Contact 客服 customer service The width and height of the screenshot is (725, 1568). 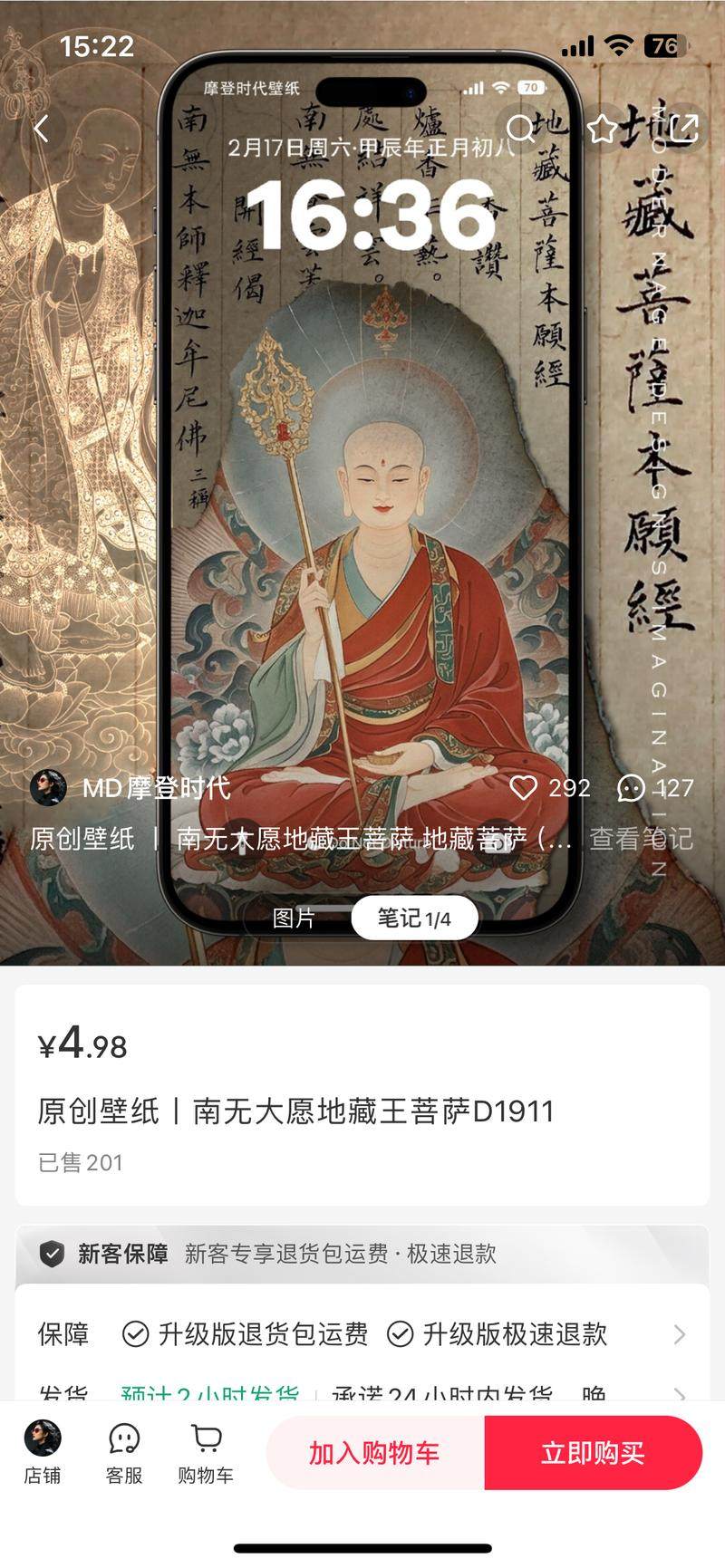[124, 1452]
